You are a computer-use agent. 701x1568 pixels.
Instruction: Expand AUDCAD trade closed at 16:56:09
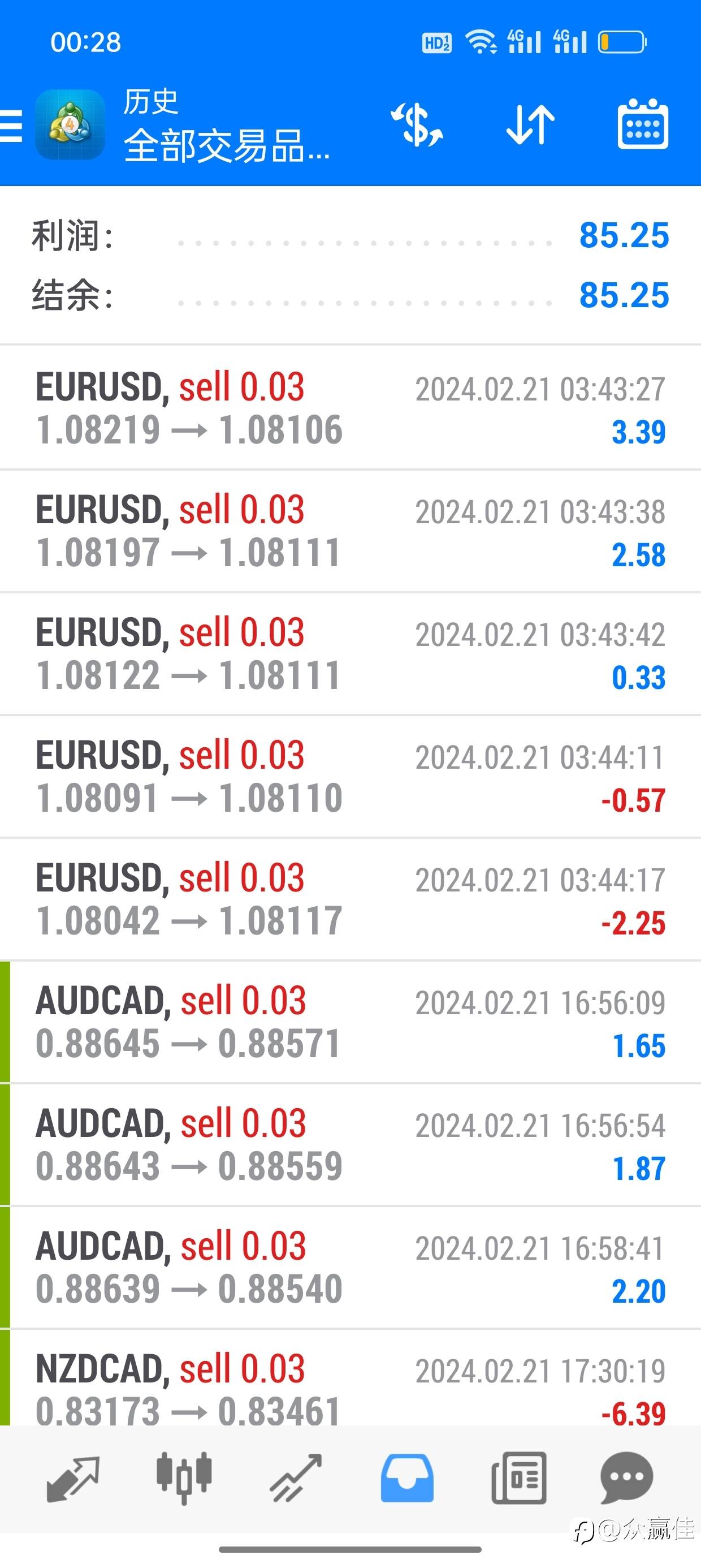pyautogui.click(x=350, y=1023)
